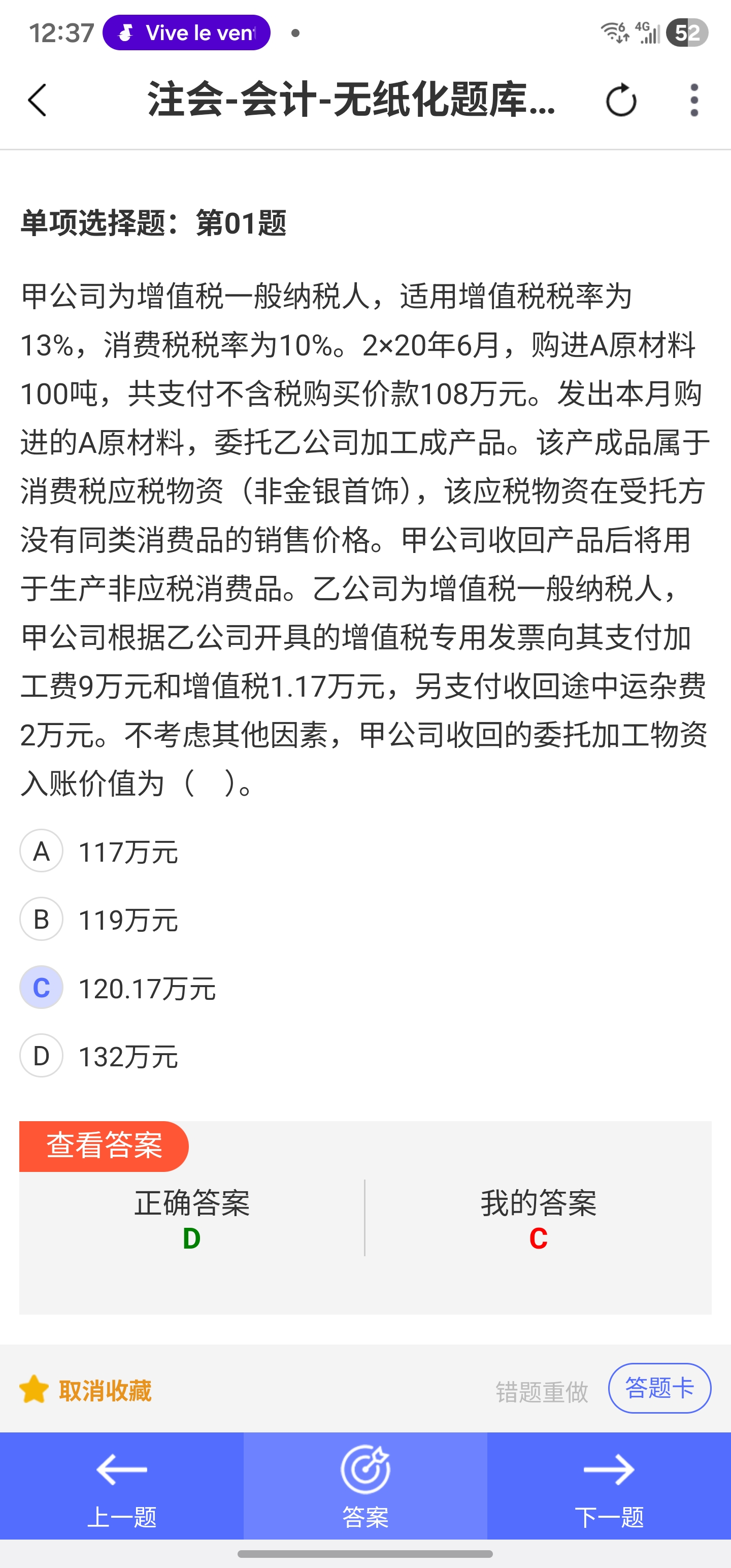Reload the page with the refresh icon
The width and height of the screenshot is (731, 1568).
click(x=621, y=101)
